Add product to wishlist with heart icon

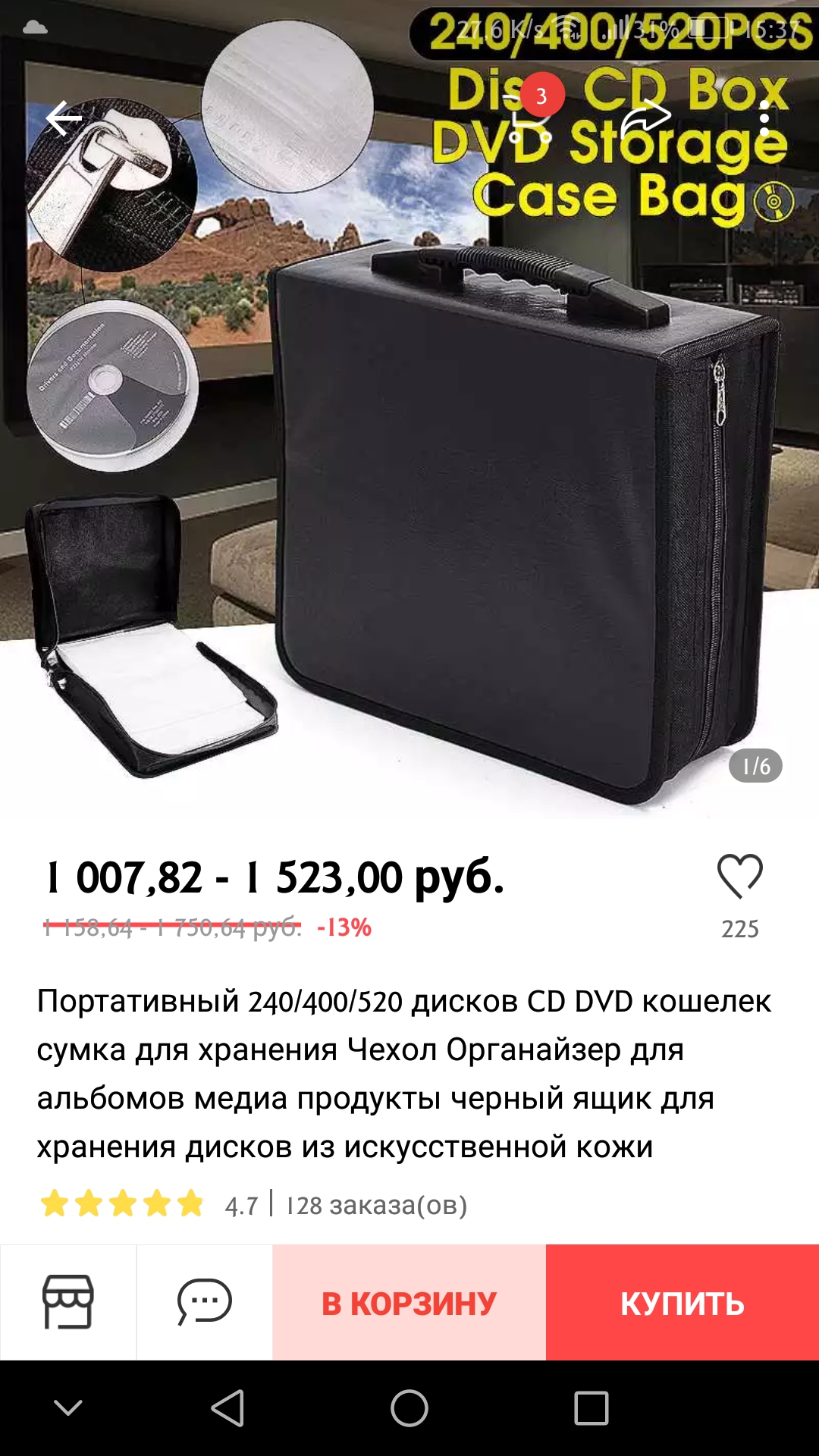[739, 877]
